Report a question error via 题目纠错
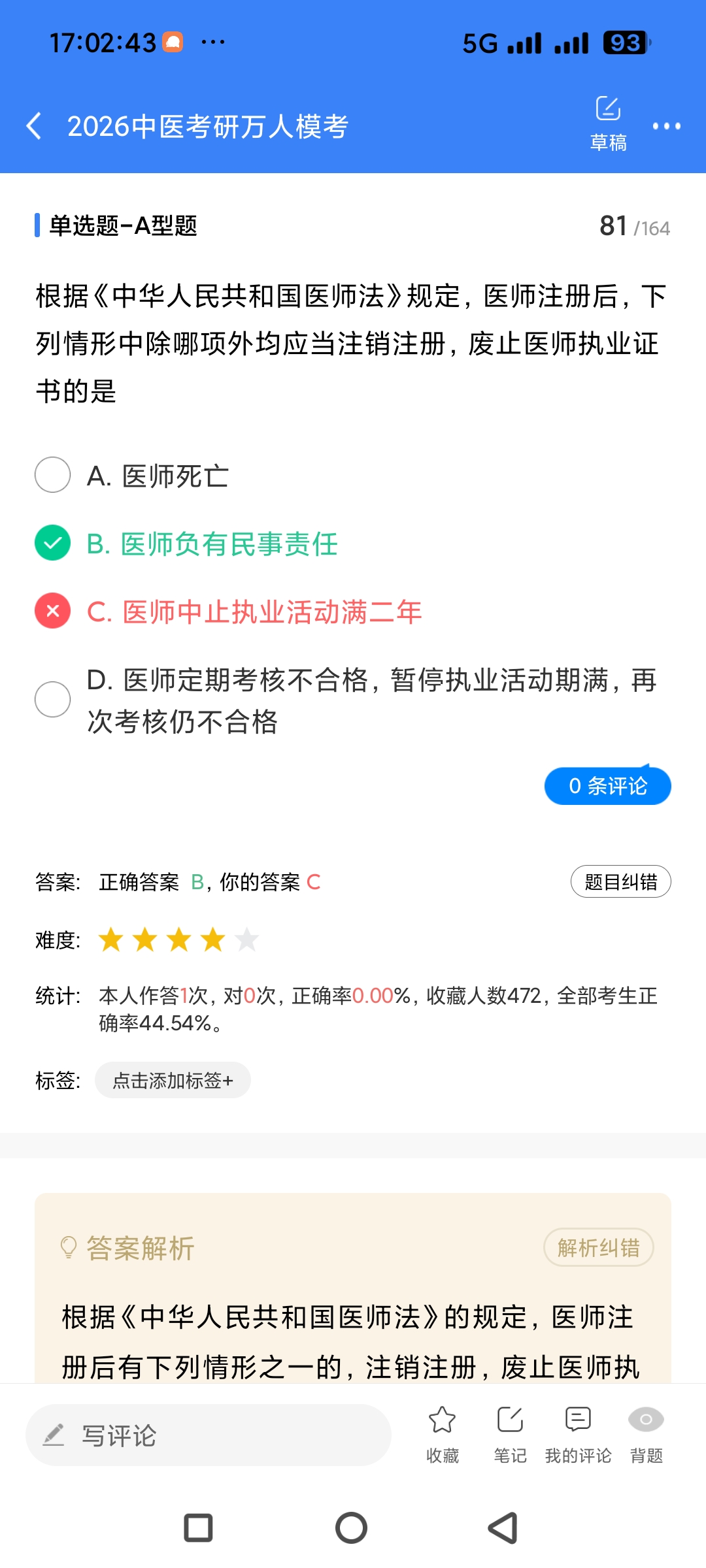The image size is (706, 1568). point(620,882)
